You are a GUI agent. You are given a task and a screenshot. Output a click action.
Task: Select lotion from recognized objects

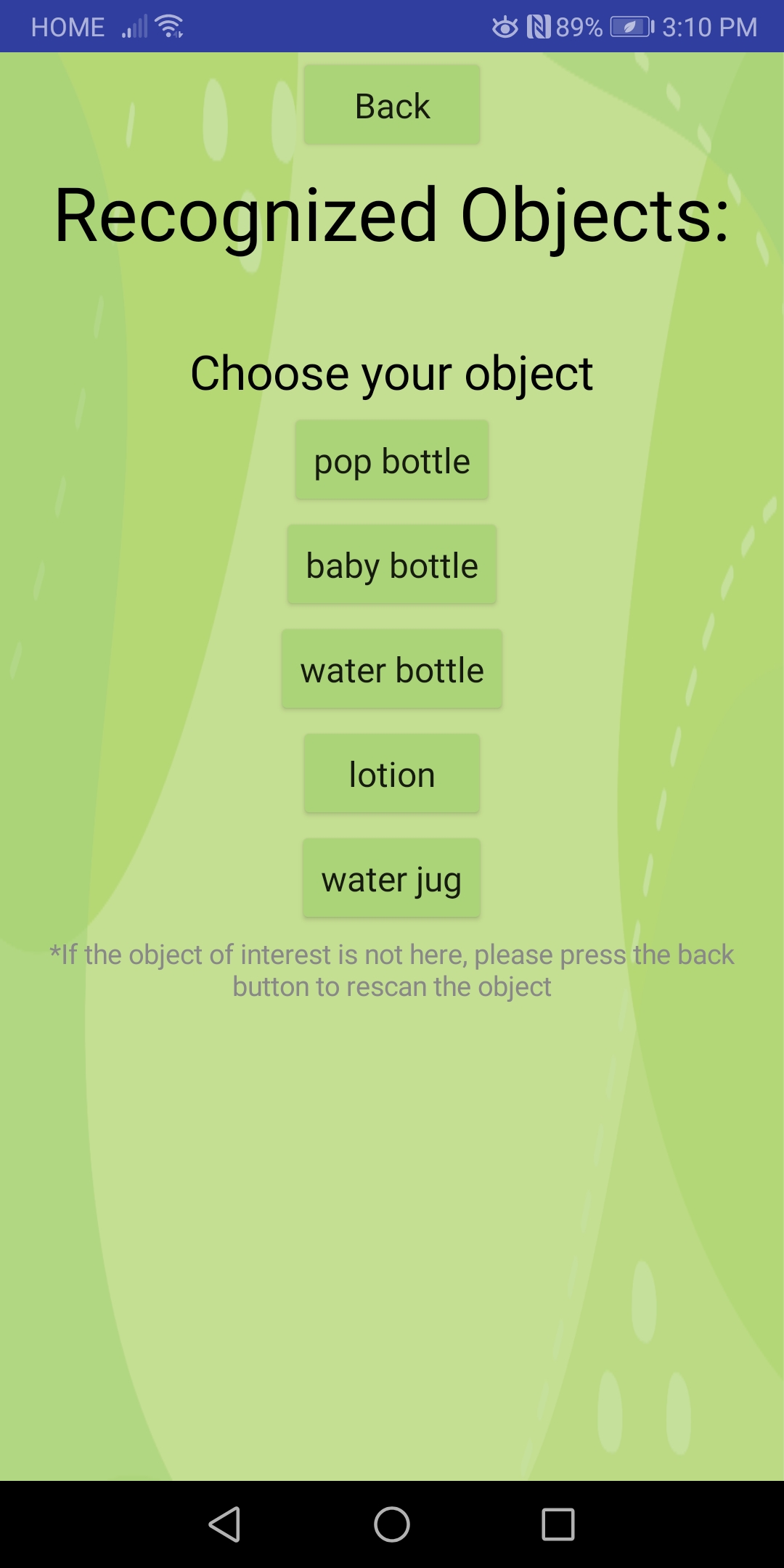pyautogui.click(x=392, y=774)
